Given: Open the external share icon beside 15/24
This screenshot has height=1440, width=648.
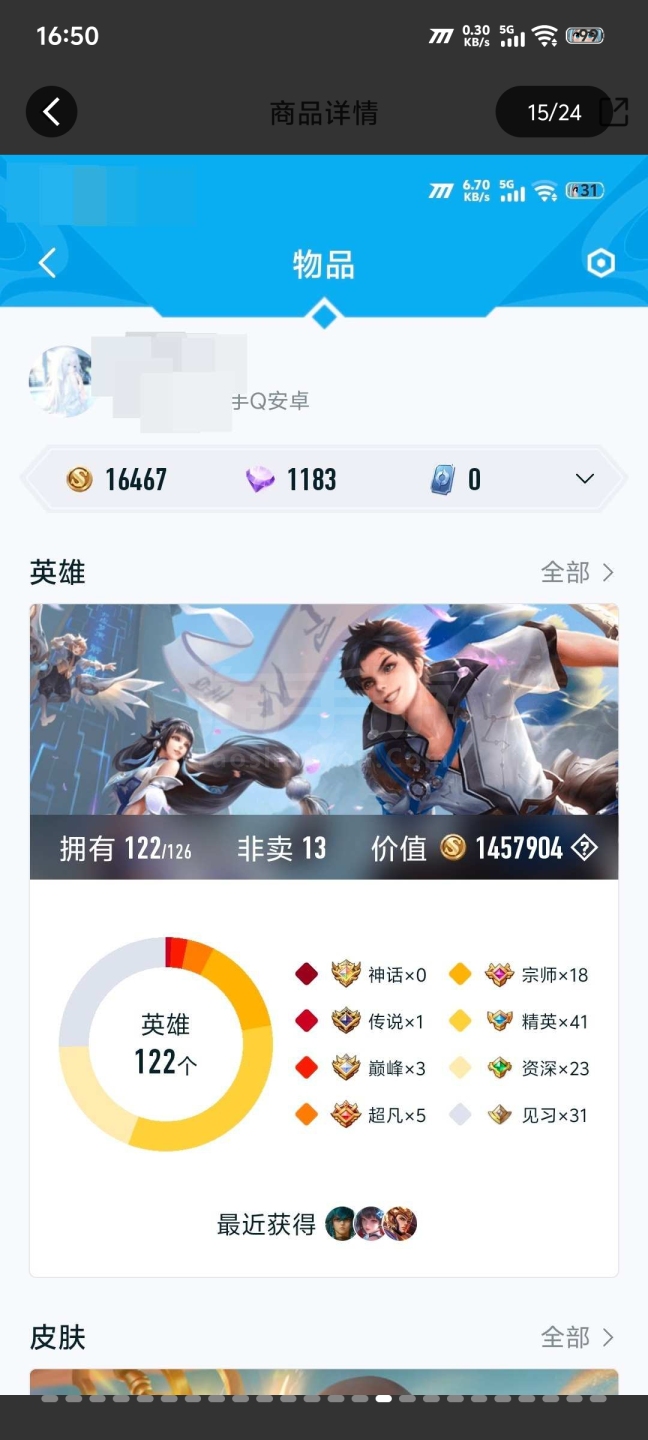Looking at the screenshot, I should pyautogui.click(x=614, y=112).
